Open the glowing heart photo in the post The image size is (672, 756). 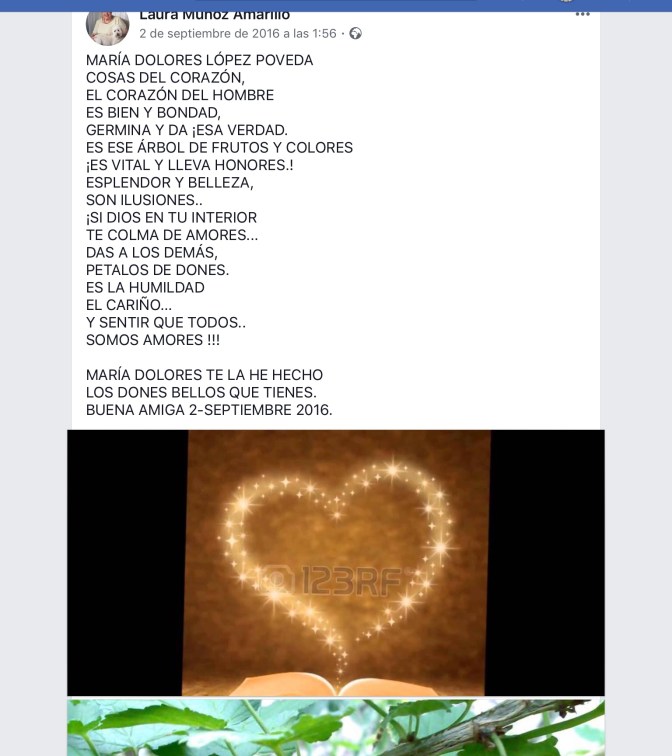click(336, 562)
